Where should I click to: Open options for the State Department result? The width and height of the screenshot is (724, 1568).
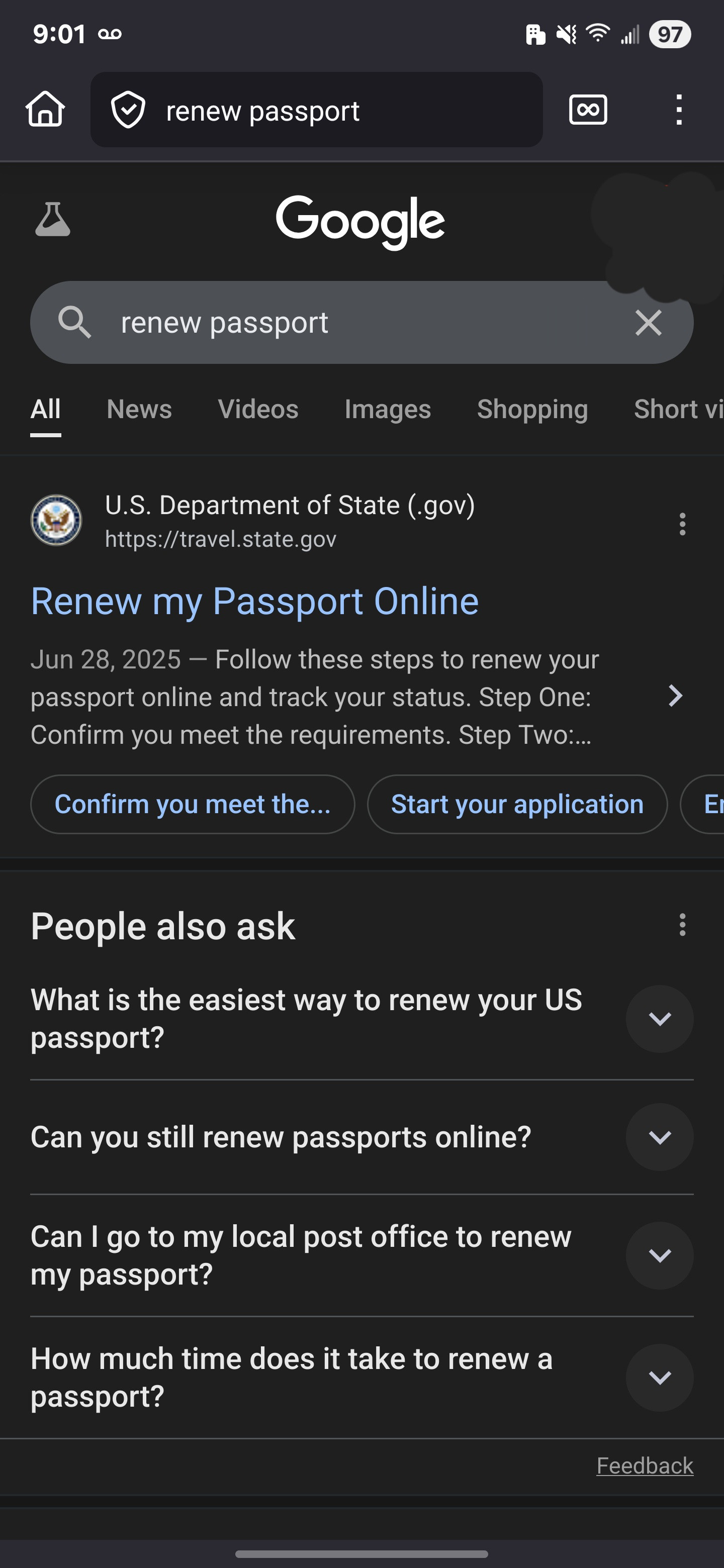(x=682, y=524)
